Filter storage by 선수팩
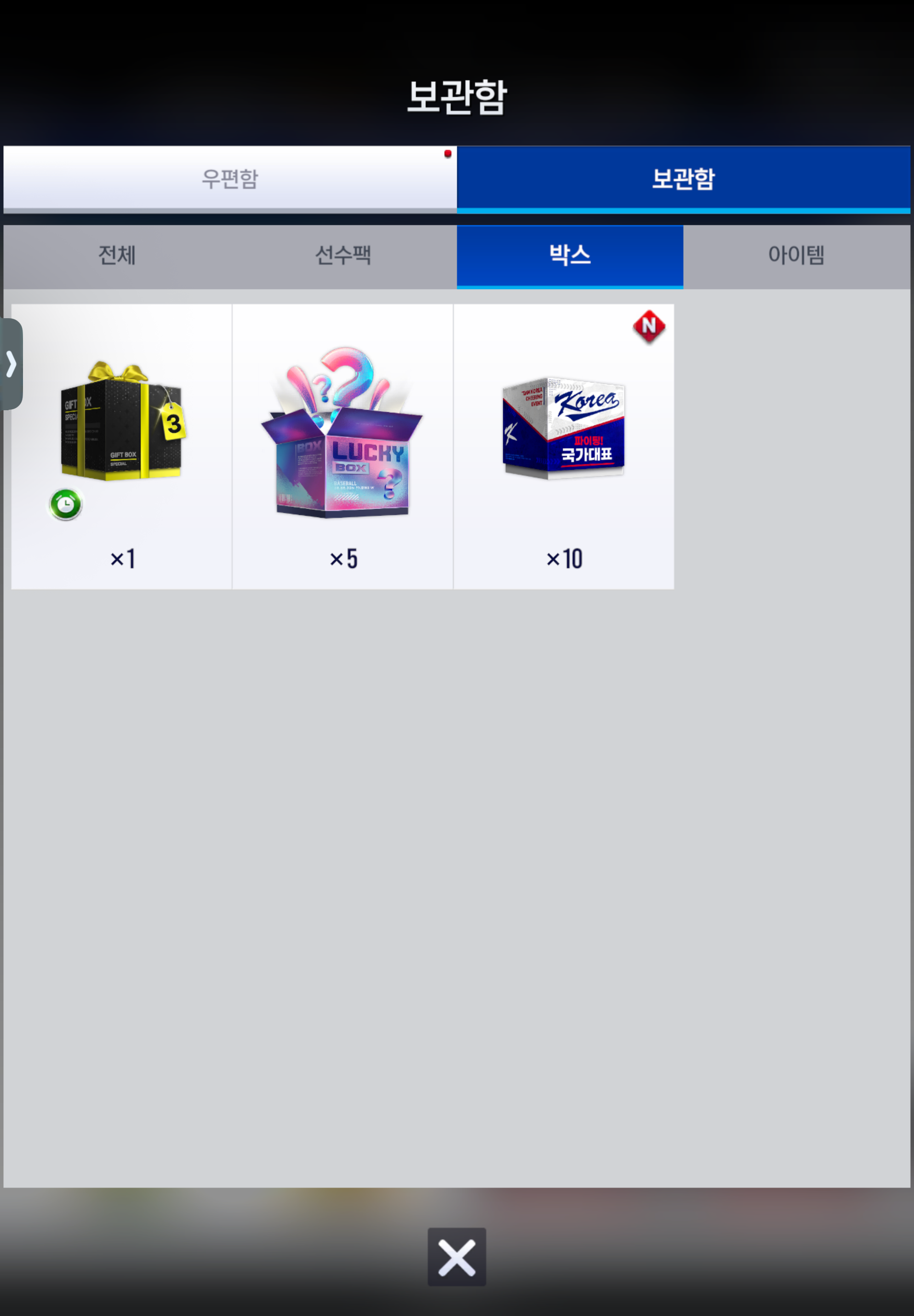This screenshot has height=1316, width=914. pos(343,255)
